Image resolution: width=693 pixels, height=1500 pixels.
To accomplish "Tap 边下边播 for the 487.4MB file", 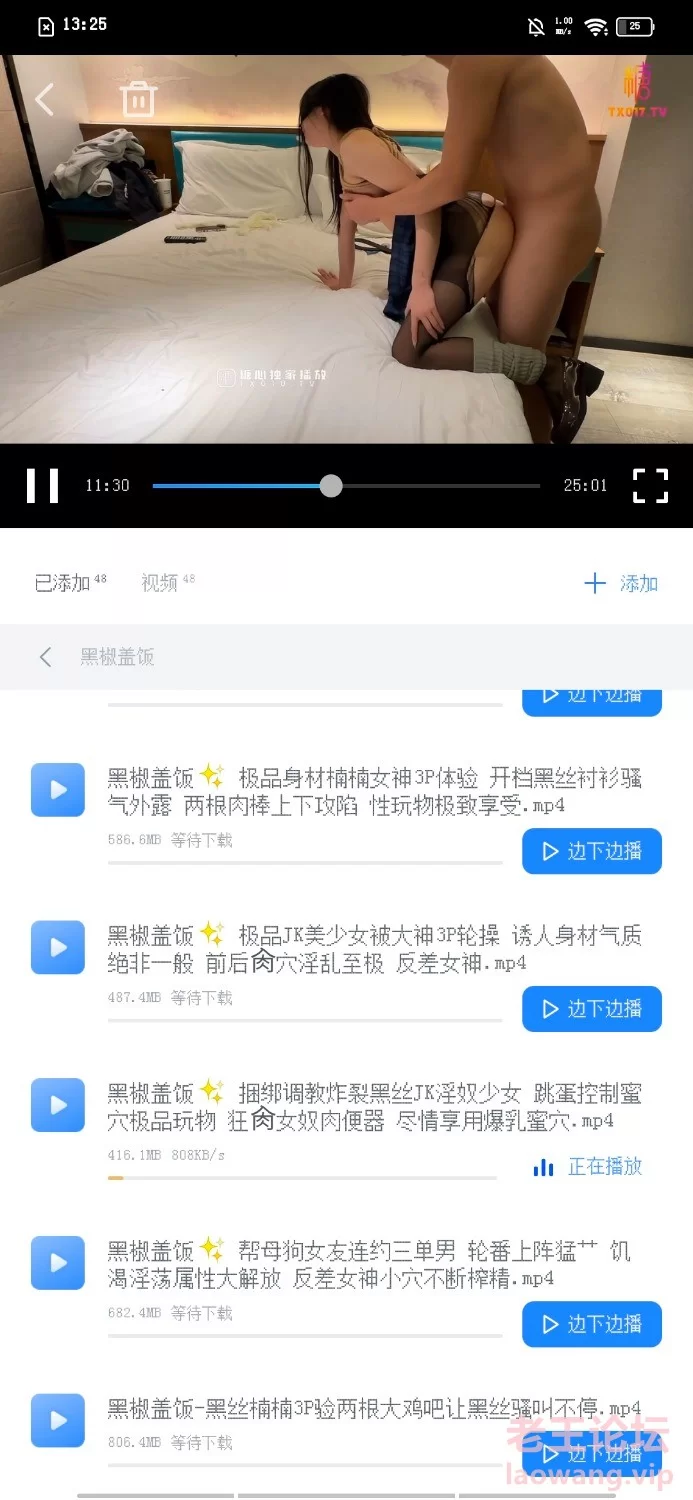I will (592, 1009).
